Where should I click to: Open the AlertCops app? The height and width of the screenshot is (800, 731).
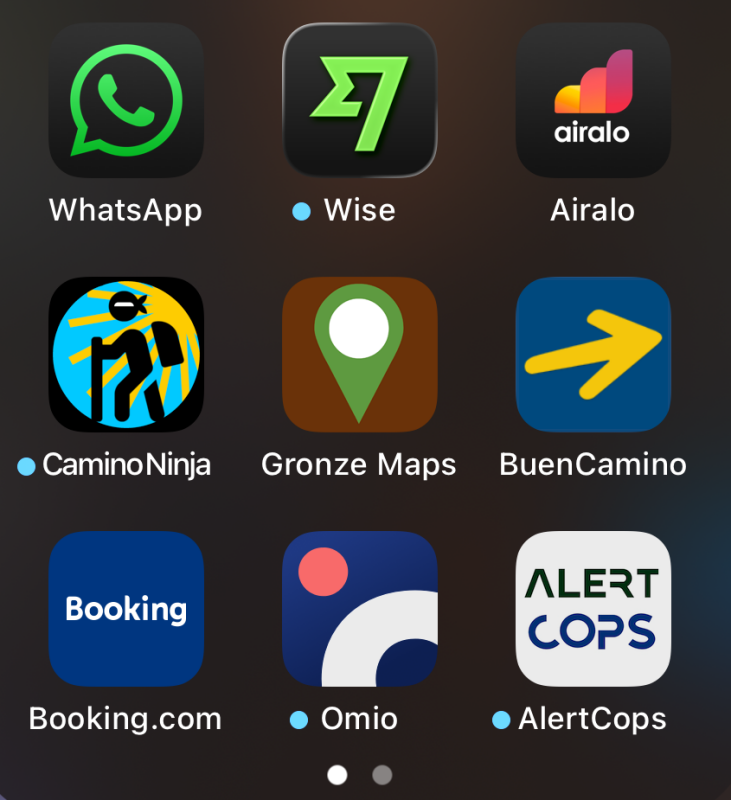(x=593, y=608)
